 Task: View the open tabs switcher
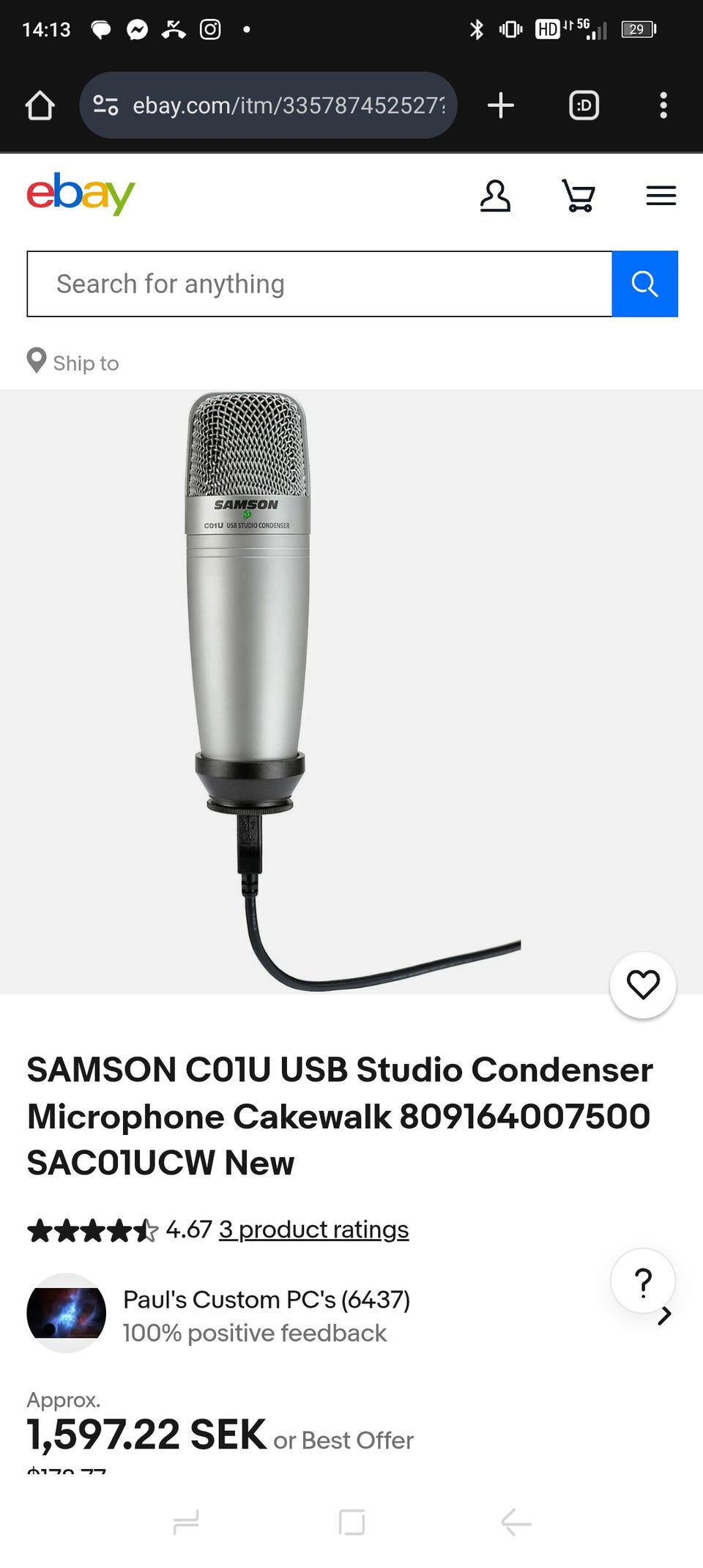pyautogui.click(x=584, y=106)
